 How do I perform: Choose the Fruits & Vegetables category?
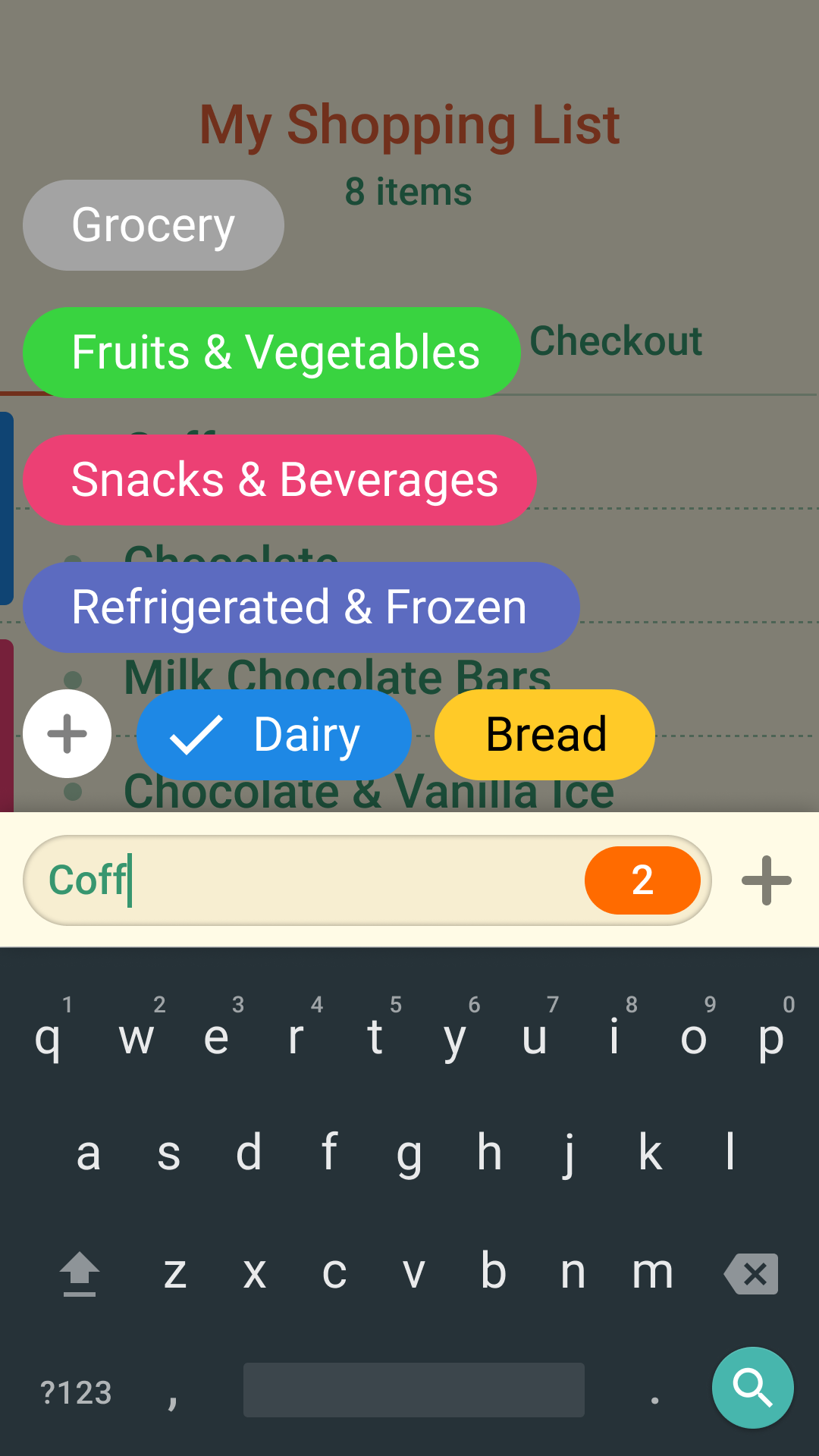click(x=271, y=353)
